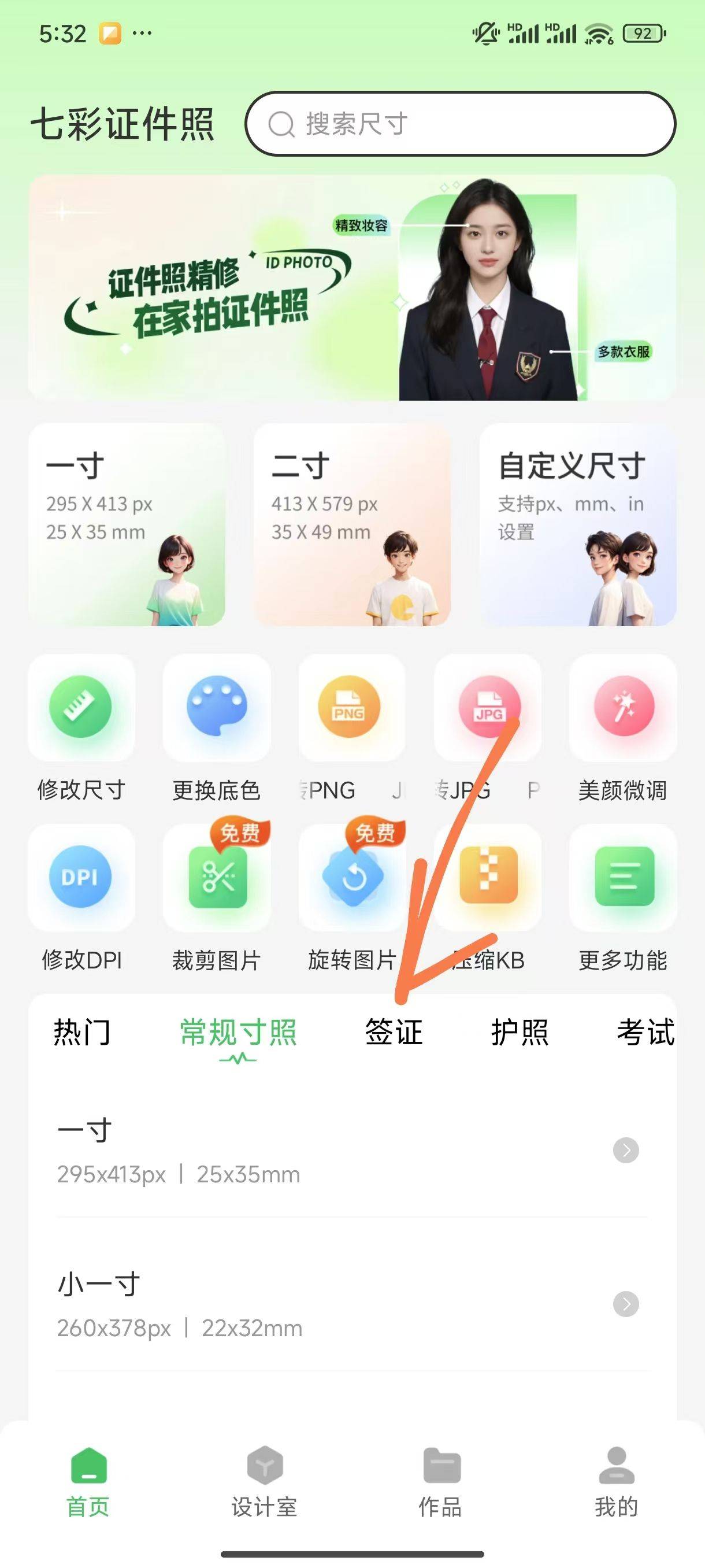Switch to the 考试 tab
The width and height of the screenshot is (705, 1568).
click(x=645, y=1033)
